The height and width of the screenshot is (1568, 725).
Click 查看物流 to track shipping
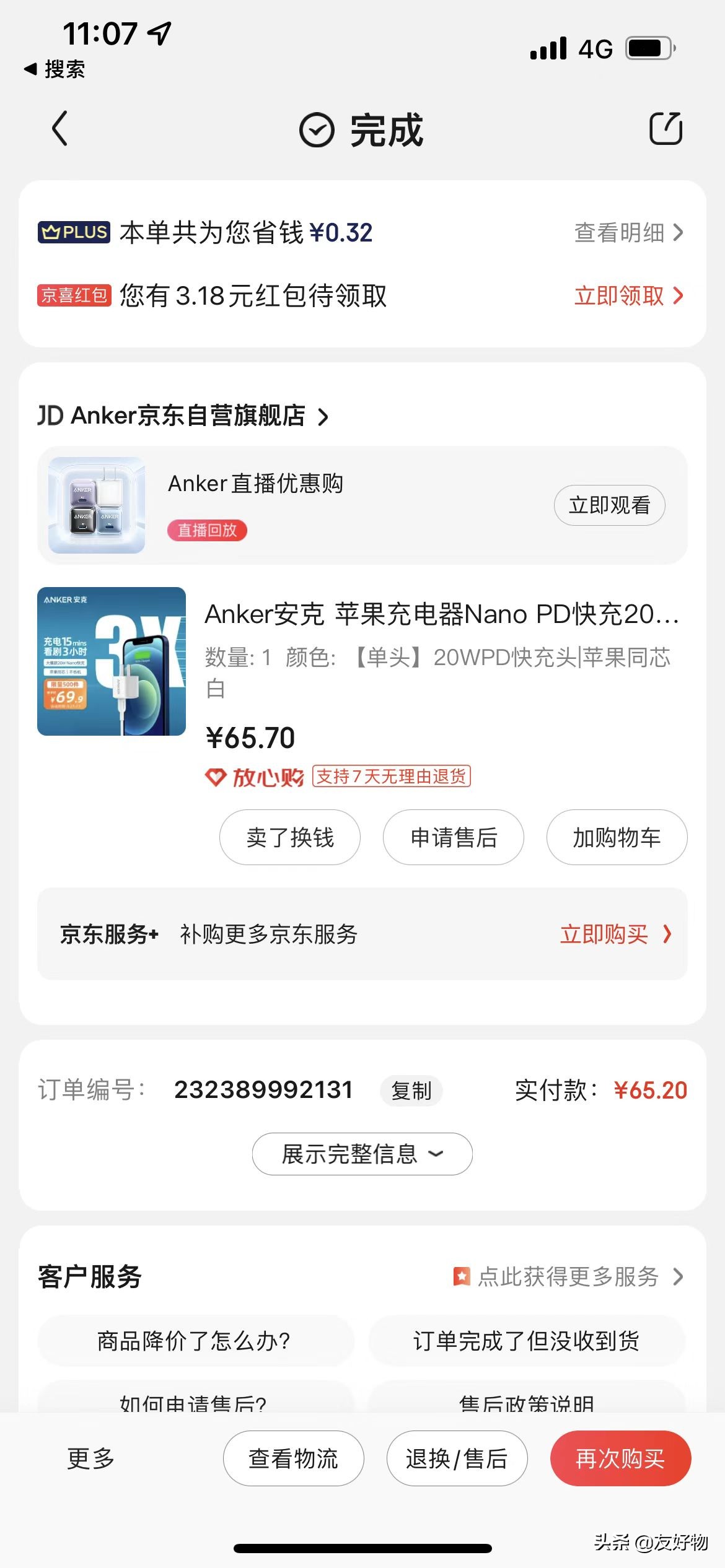coord(293,1458)
